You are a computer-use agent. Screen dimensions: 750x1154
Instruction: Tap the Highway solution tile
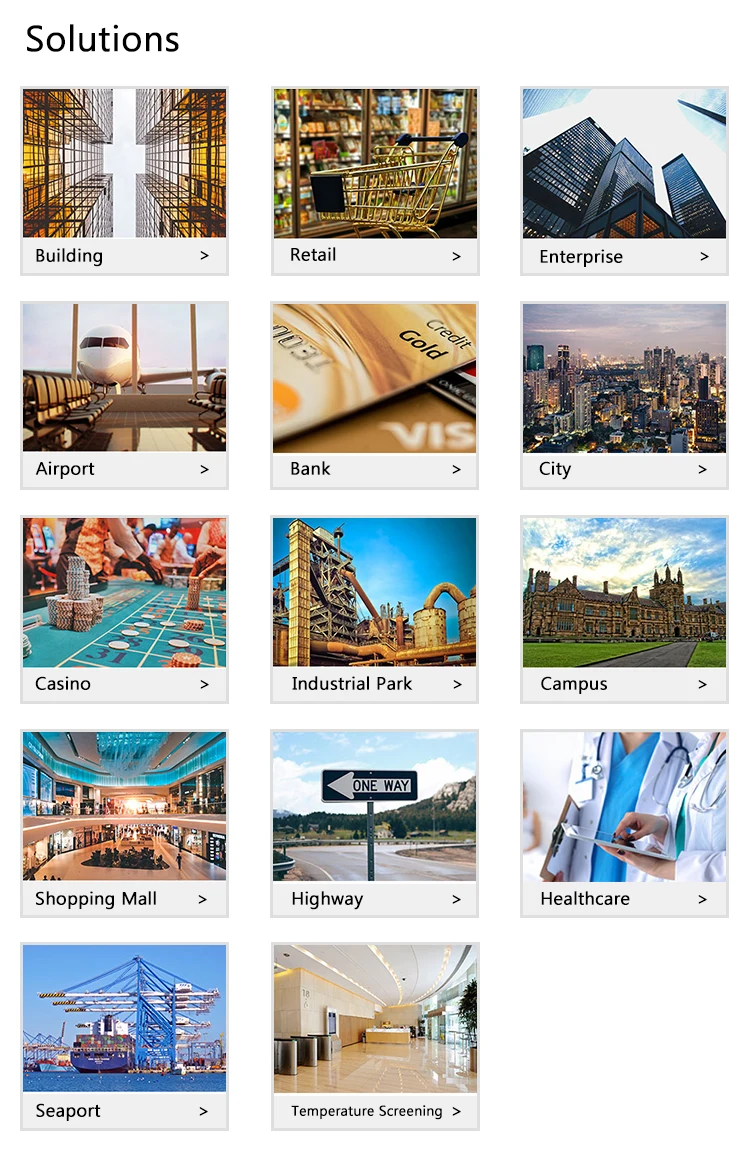coord(374,823)
